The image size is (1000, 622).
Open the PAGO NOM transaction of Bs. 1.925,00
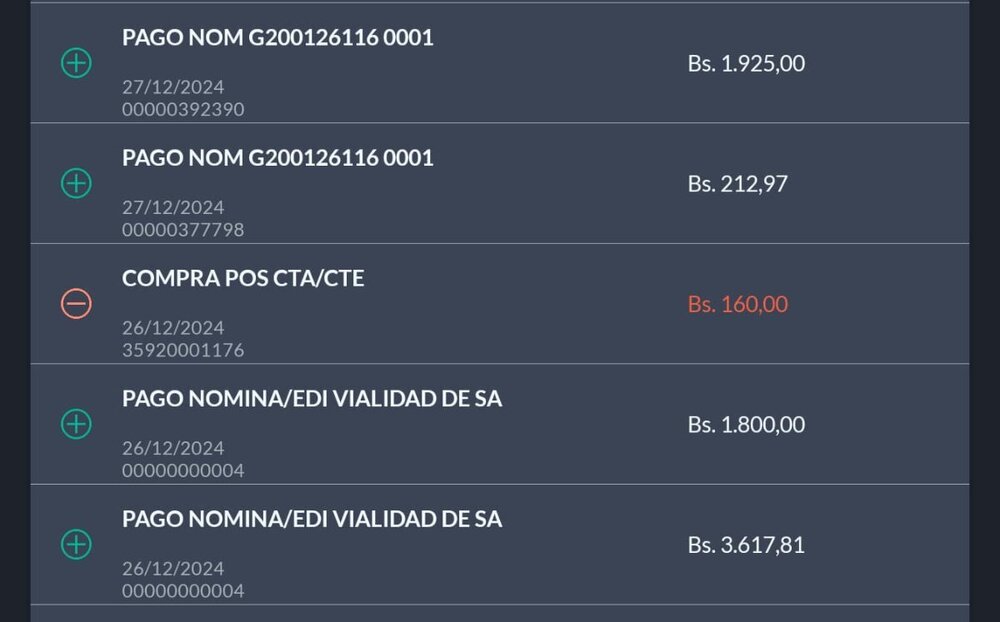pyautogui.click(x=500, y=64)
